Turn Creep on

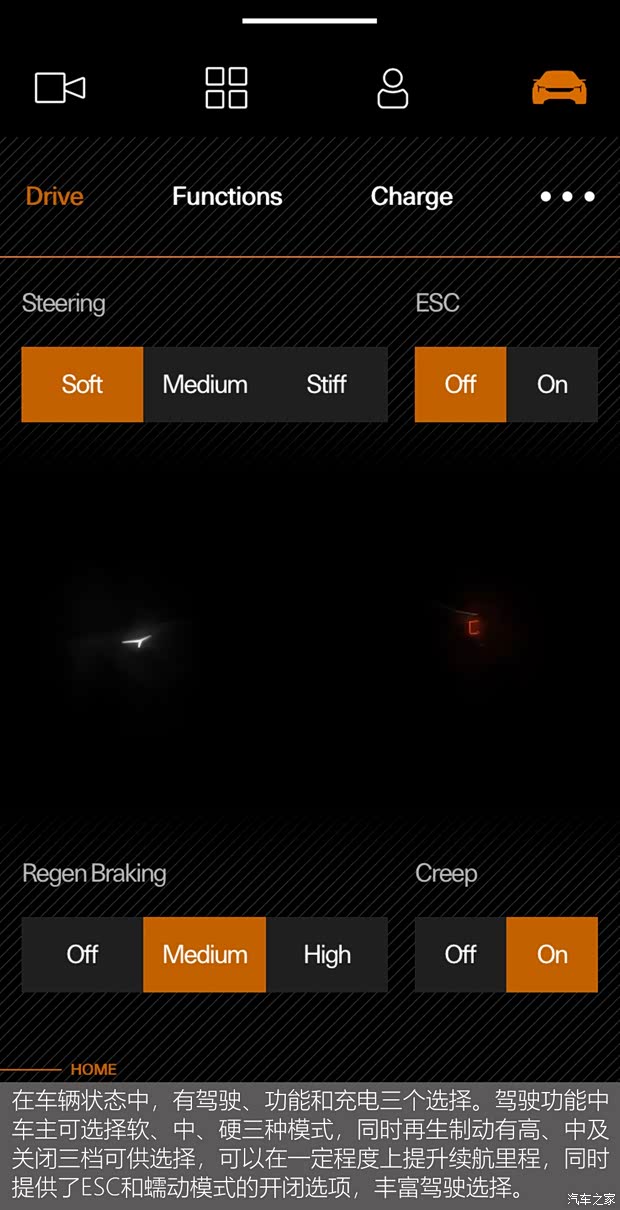coord(552,954)
